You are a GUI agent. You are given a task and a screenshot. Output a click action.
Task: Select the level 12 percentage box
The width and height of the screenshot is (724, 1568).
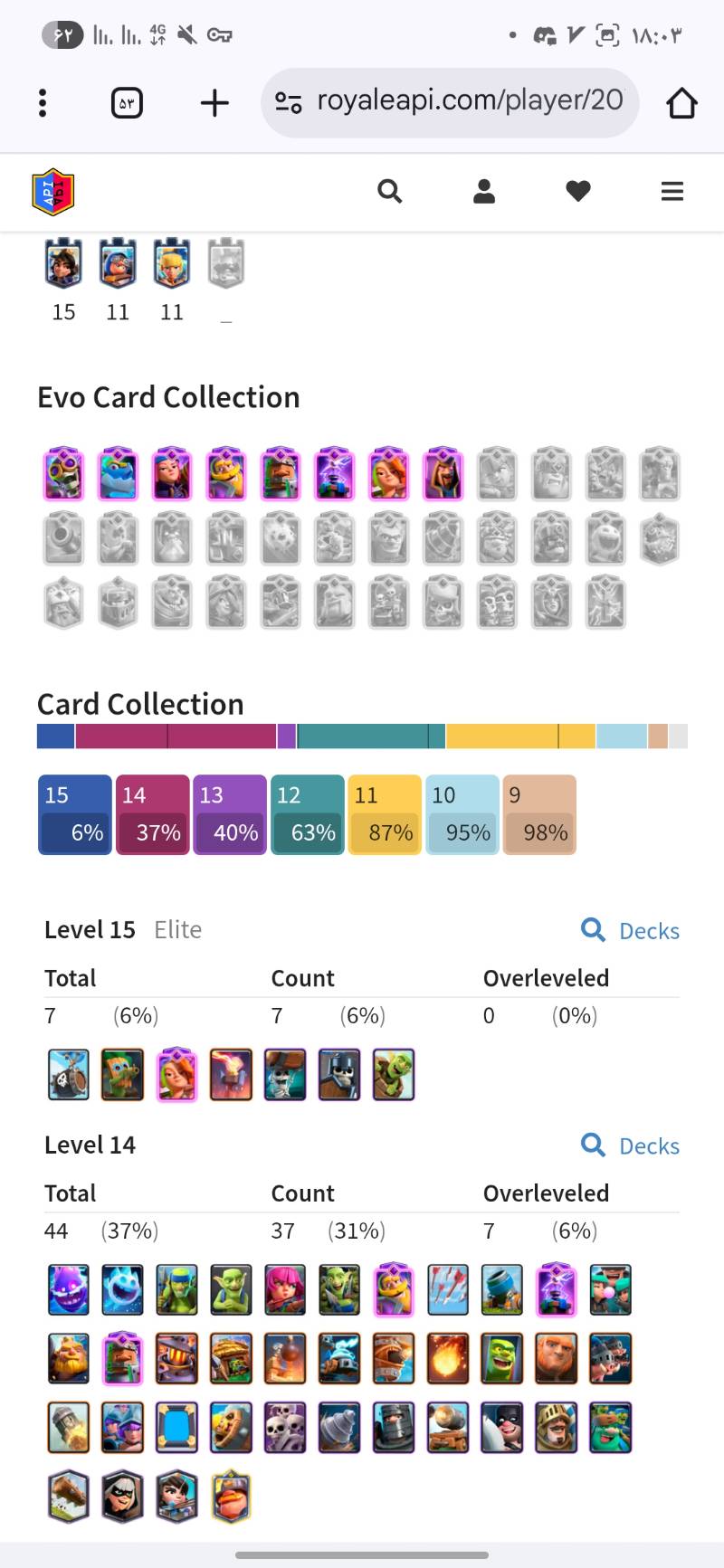click(307, 814)
